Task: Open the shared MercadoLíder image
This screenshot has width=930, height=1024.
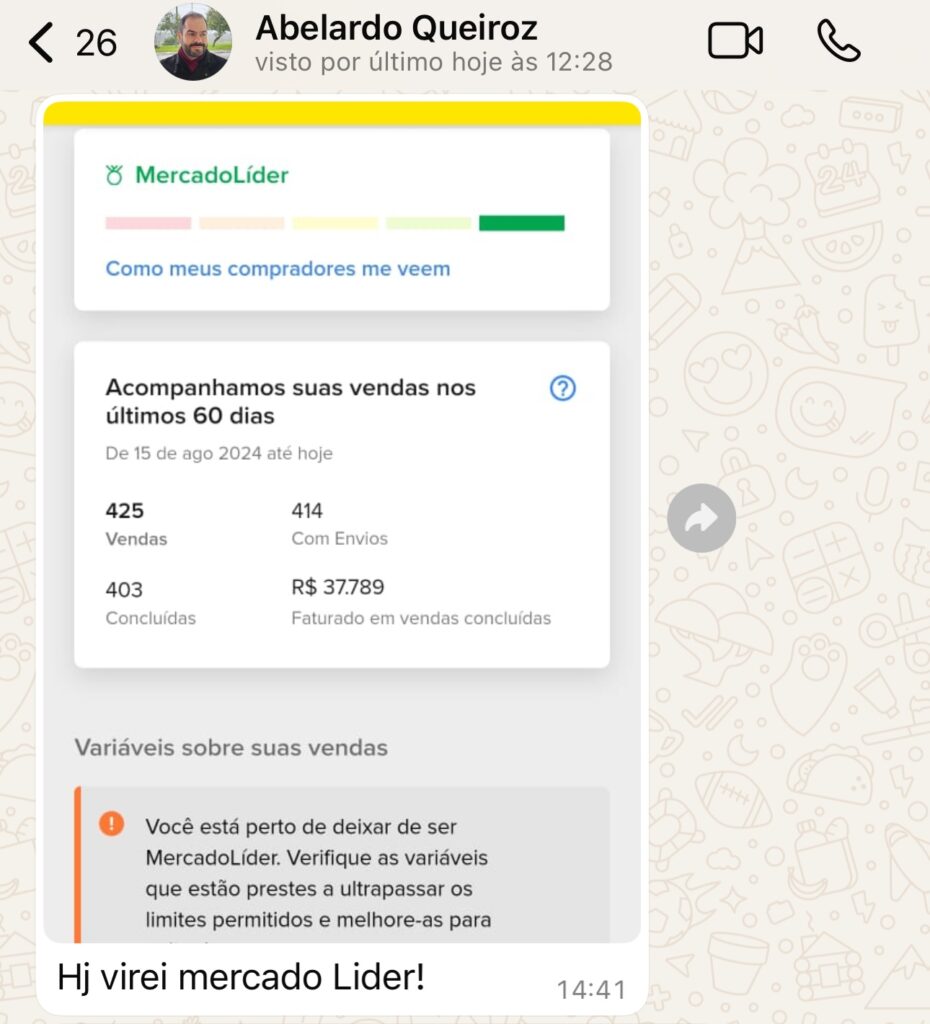Action: [341, 520]
